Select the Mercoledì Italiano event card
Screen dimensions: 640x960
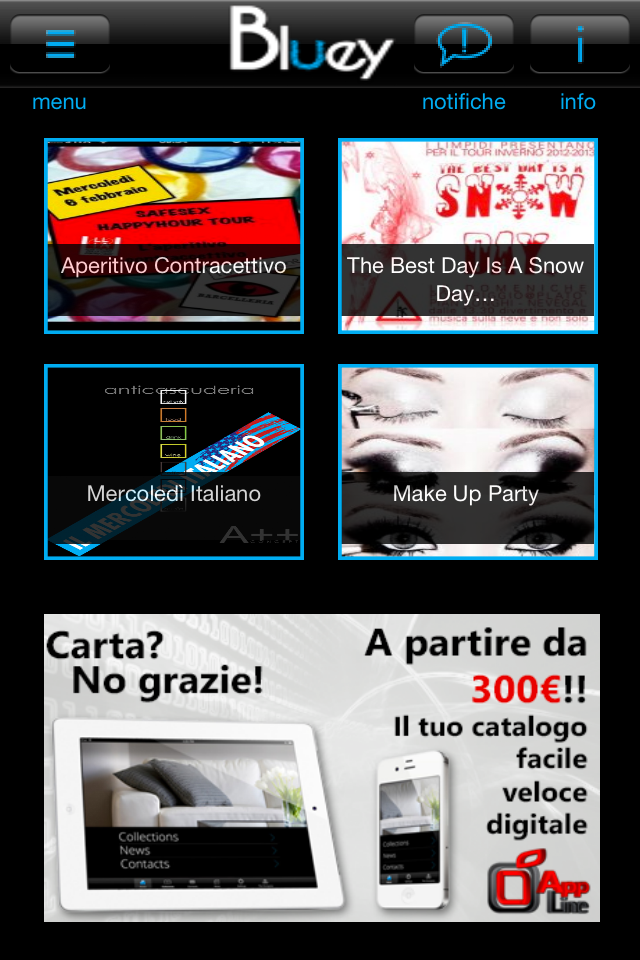coord(174,462)
